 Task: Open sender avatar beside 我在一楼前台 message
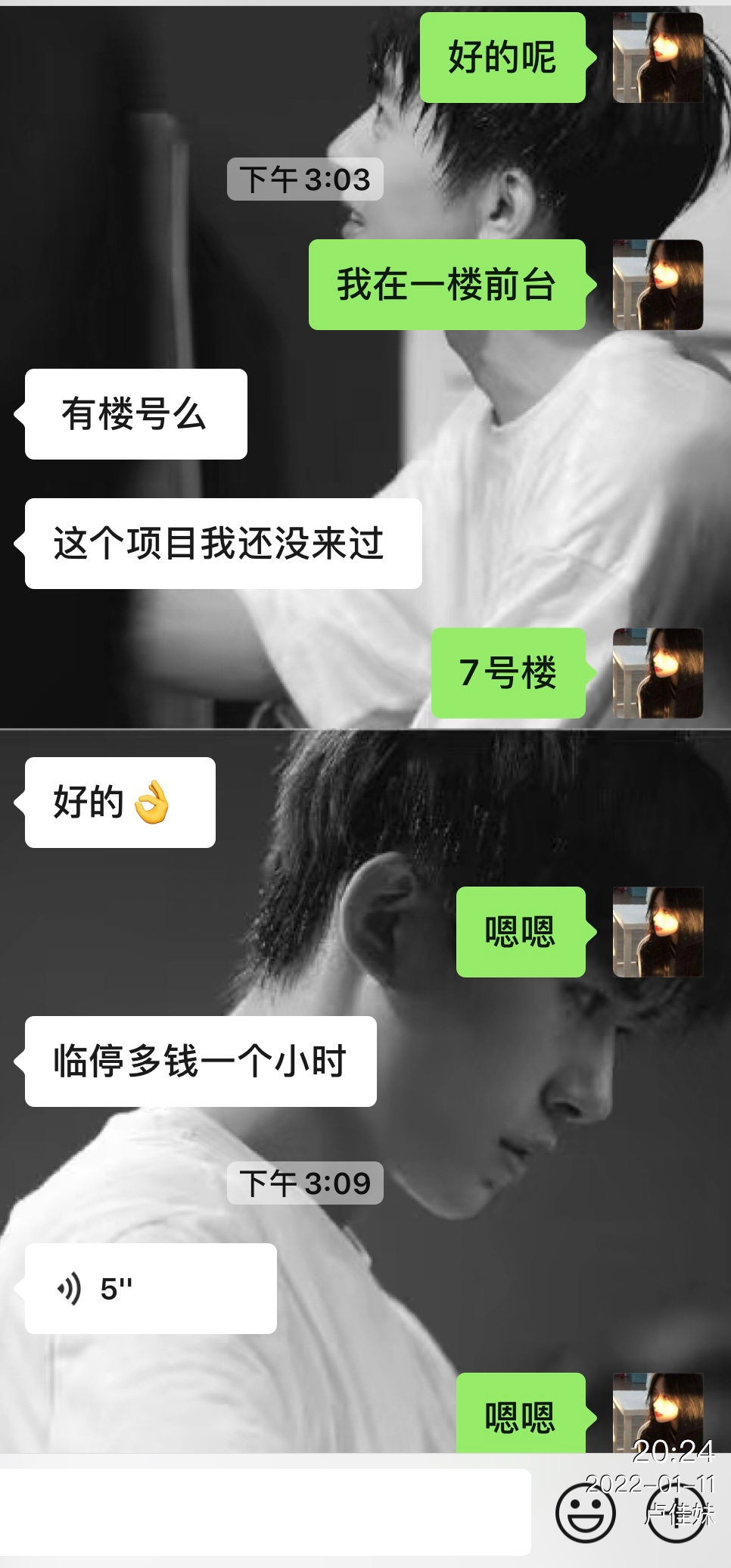pyautogui.click(x=657, y=285)
